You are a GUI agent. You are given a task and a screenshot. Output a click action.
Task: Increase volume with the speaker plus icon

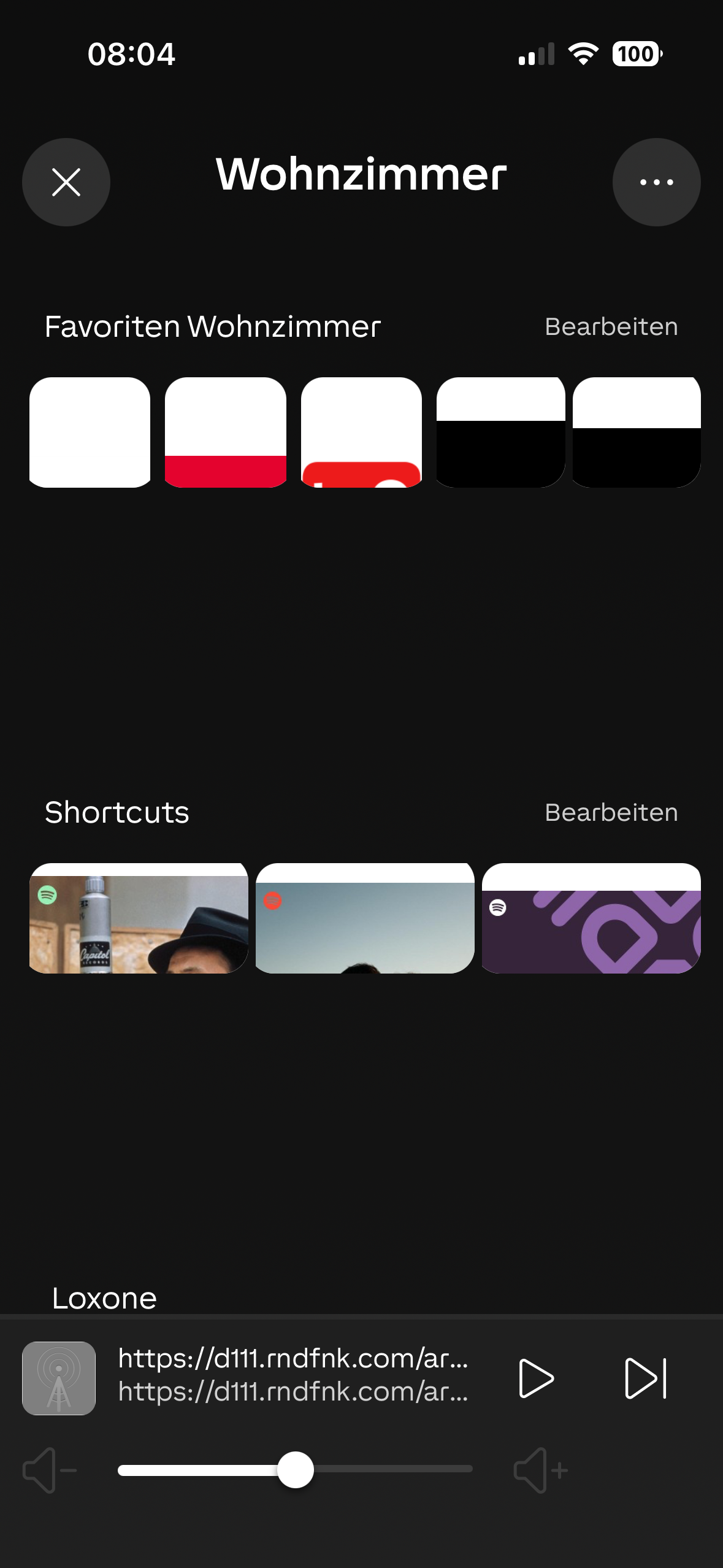point(540,1470)
